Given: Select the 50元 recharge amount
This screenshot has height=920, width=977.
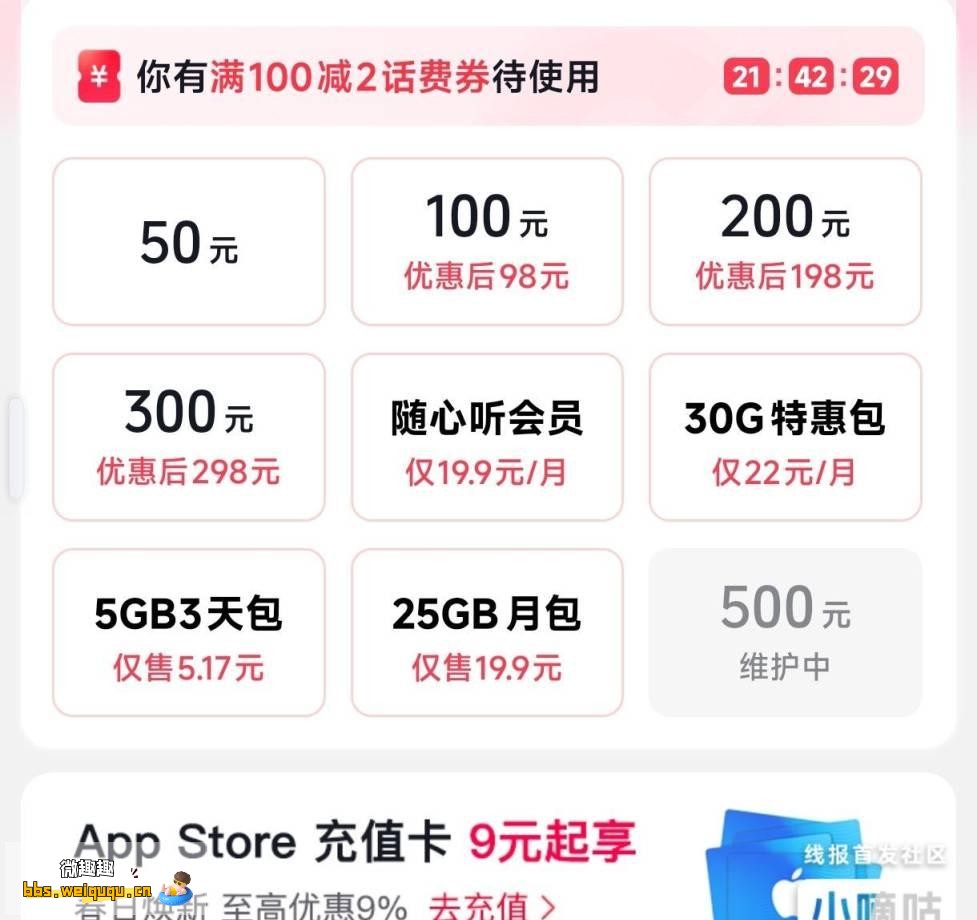Looking at the screenshot, I should click(189, 242).
